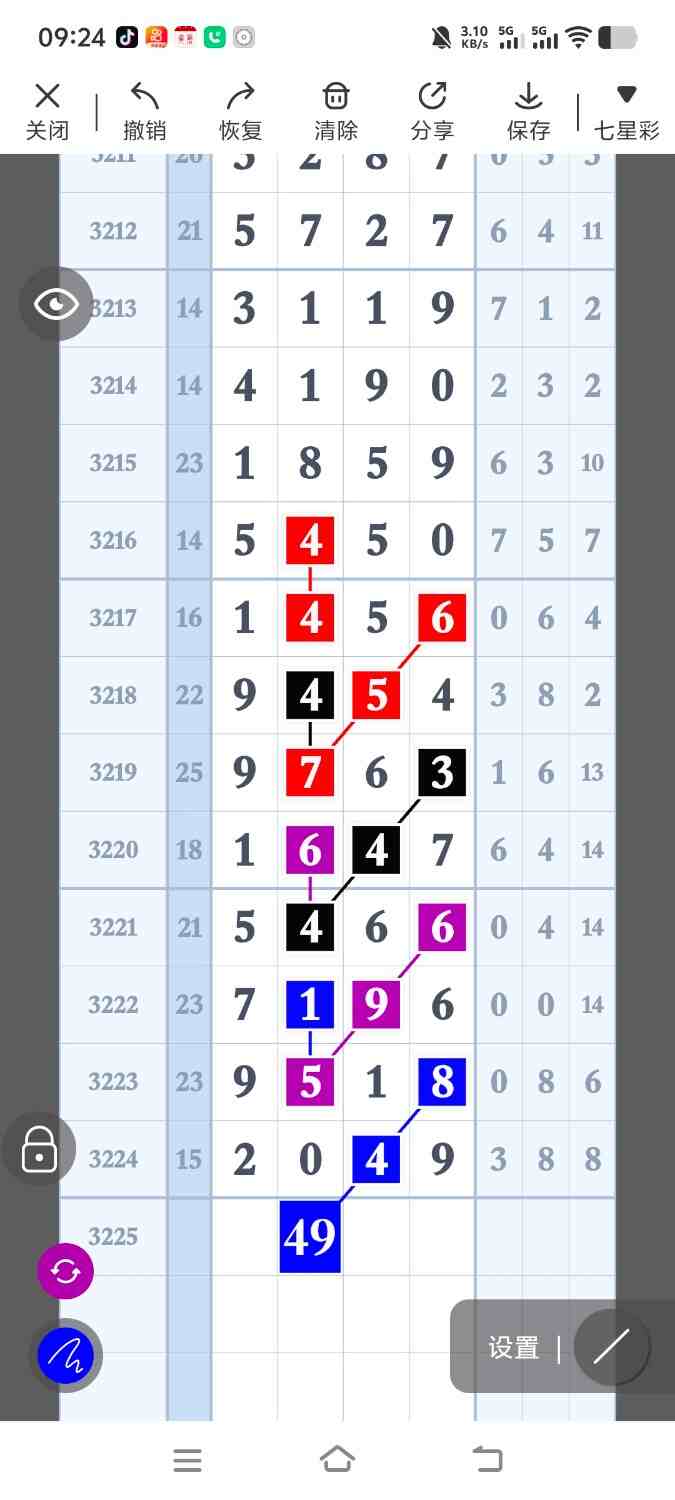675x1500 pixels.
Task: Redo the mark with 恢复
Action: click(240, 111)
